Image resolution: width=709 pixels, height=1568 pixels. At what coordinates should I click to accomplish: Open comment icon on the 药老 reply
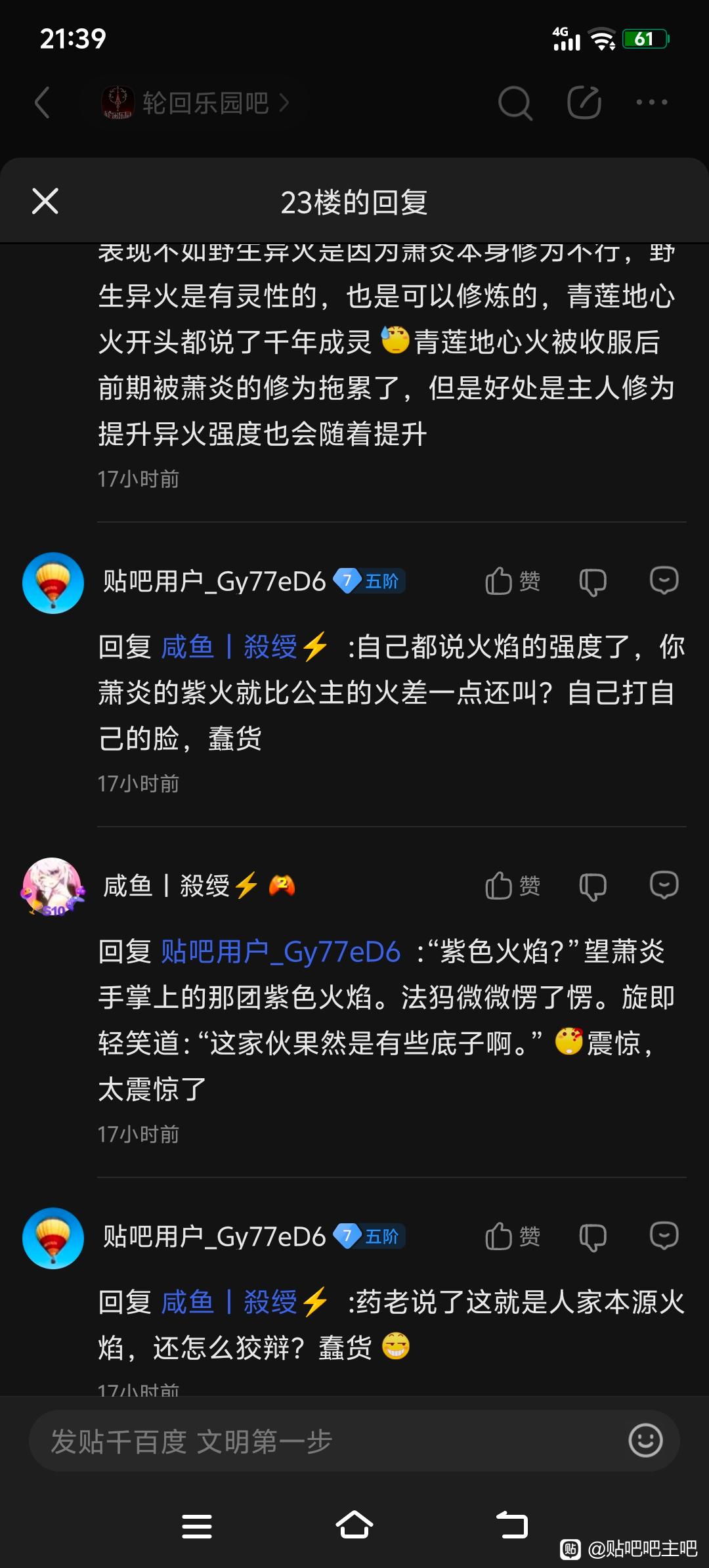664,1236
